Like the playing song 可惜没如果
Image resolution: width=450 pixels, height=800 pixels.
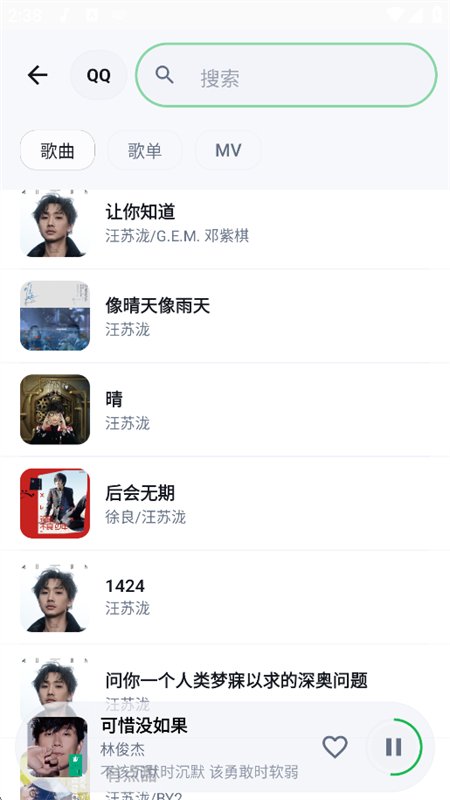335,747
